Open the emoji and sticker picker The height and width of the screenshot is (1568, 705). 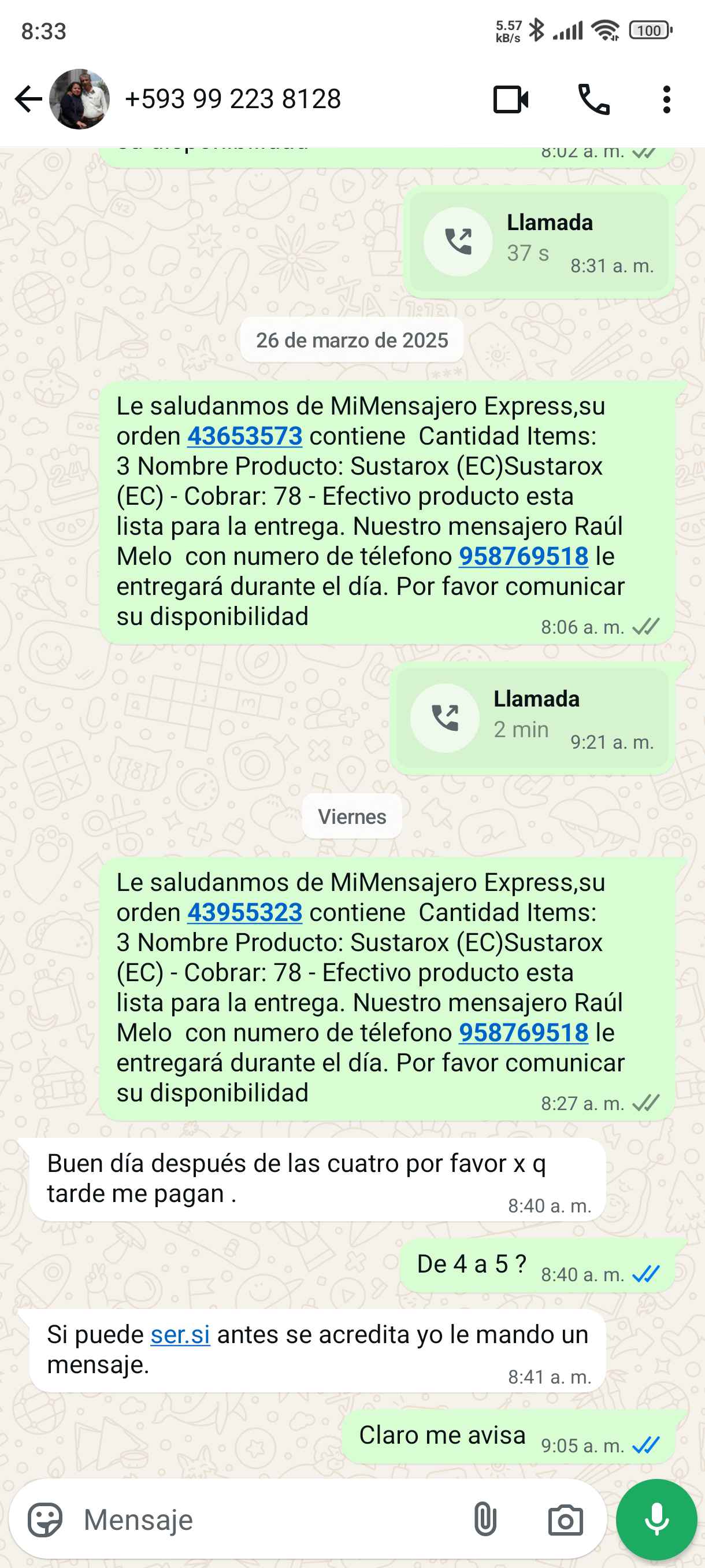click(45, 1520)
